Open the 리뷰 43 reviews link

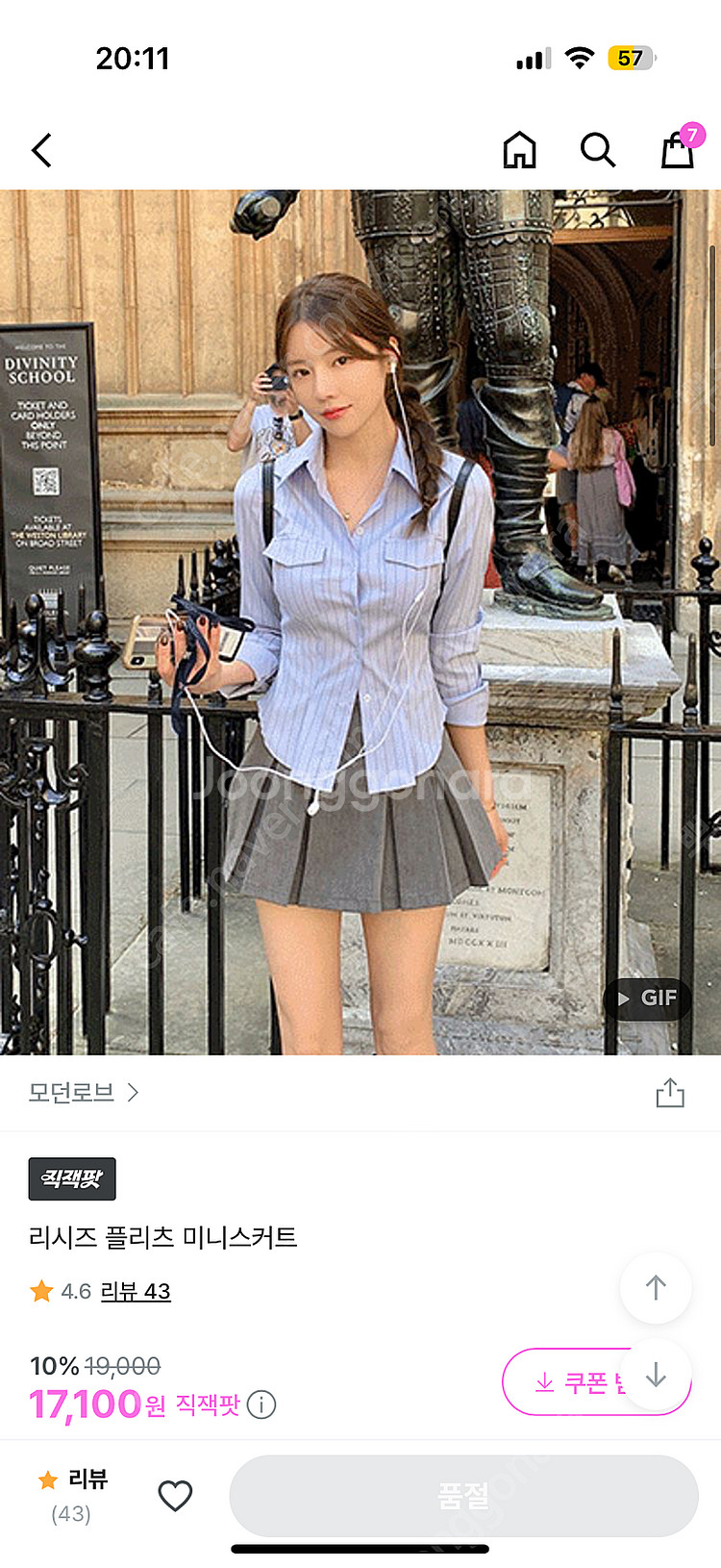pos(136,1291)
